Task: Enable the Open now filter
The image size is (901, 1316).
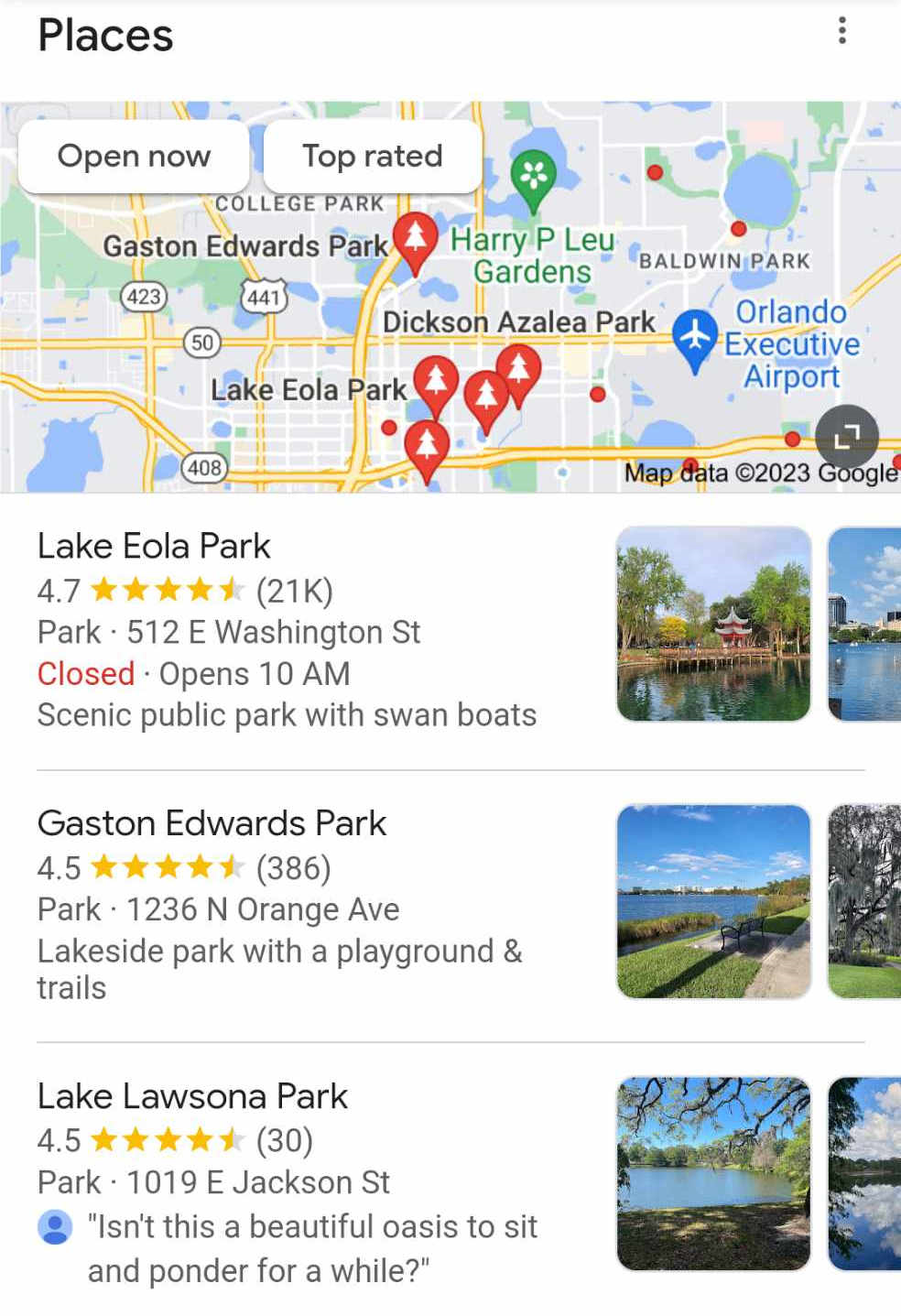Action: point(134,156)
